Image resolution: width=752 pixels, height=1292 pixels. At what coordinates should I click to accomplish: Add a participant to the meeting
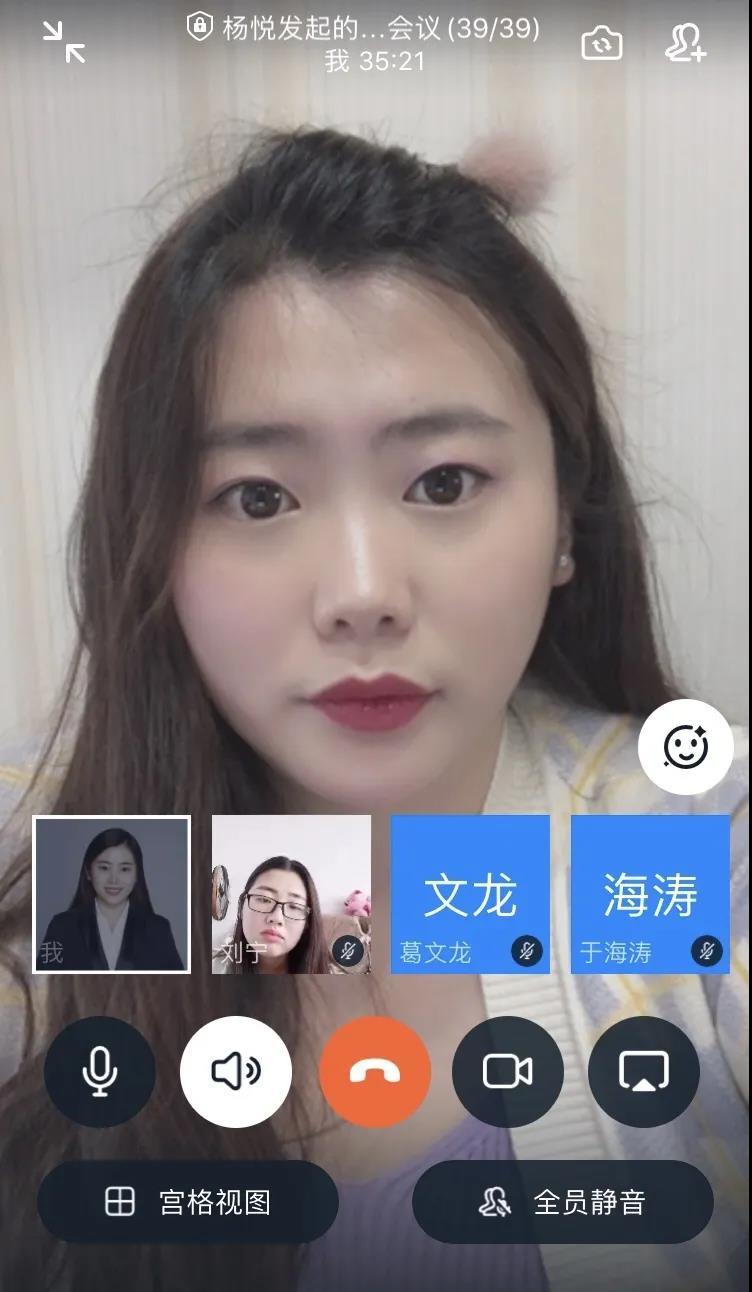coord(686,44)
